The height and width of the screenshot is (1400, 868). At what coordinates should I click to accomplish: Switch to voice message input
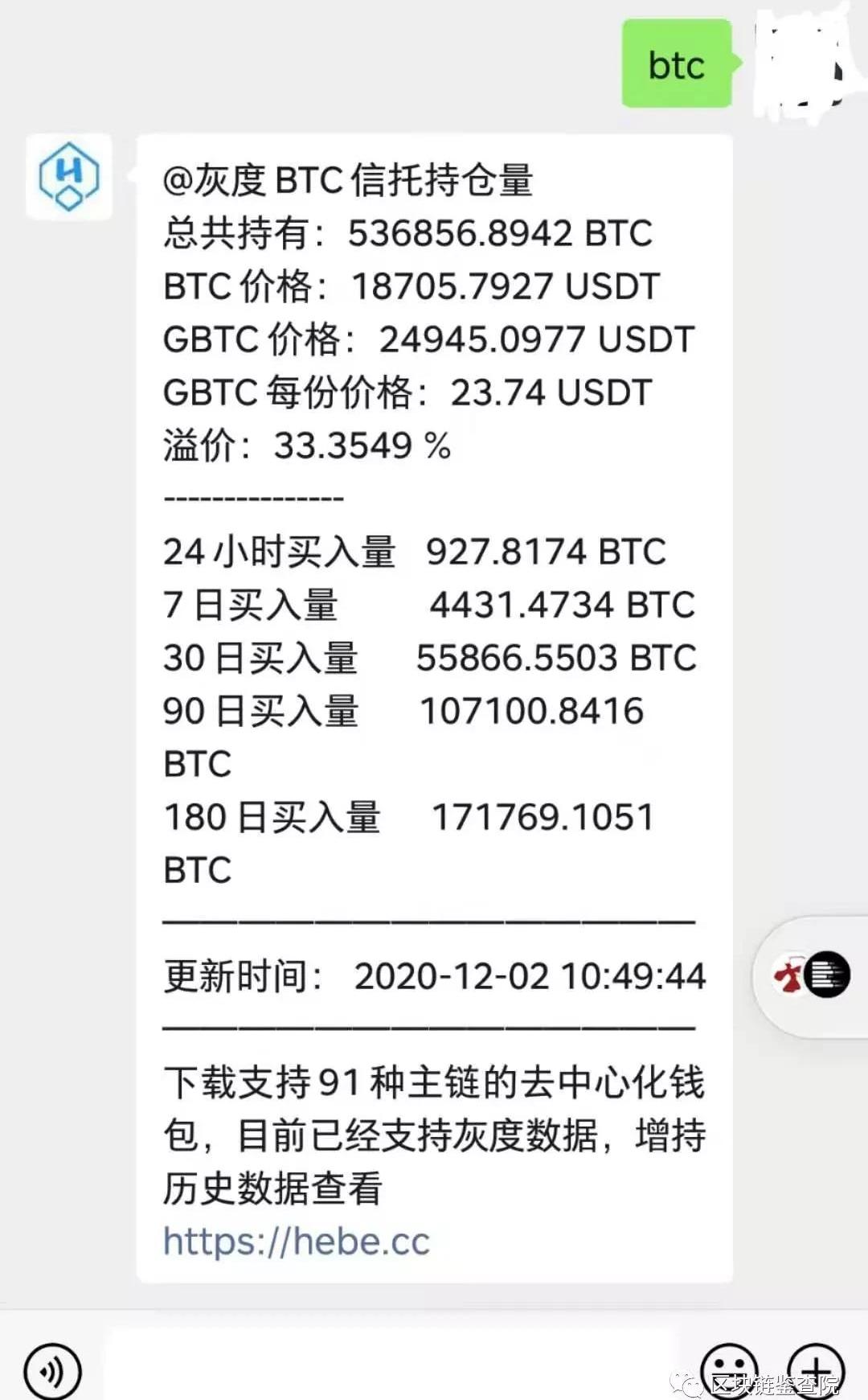52,1371
